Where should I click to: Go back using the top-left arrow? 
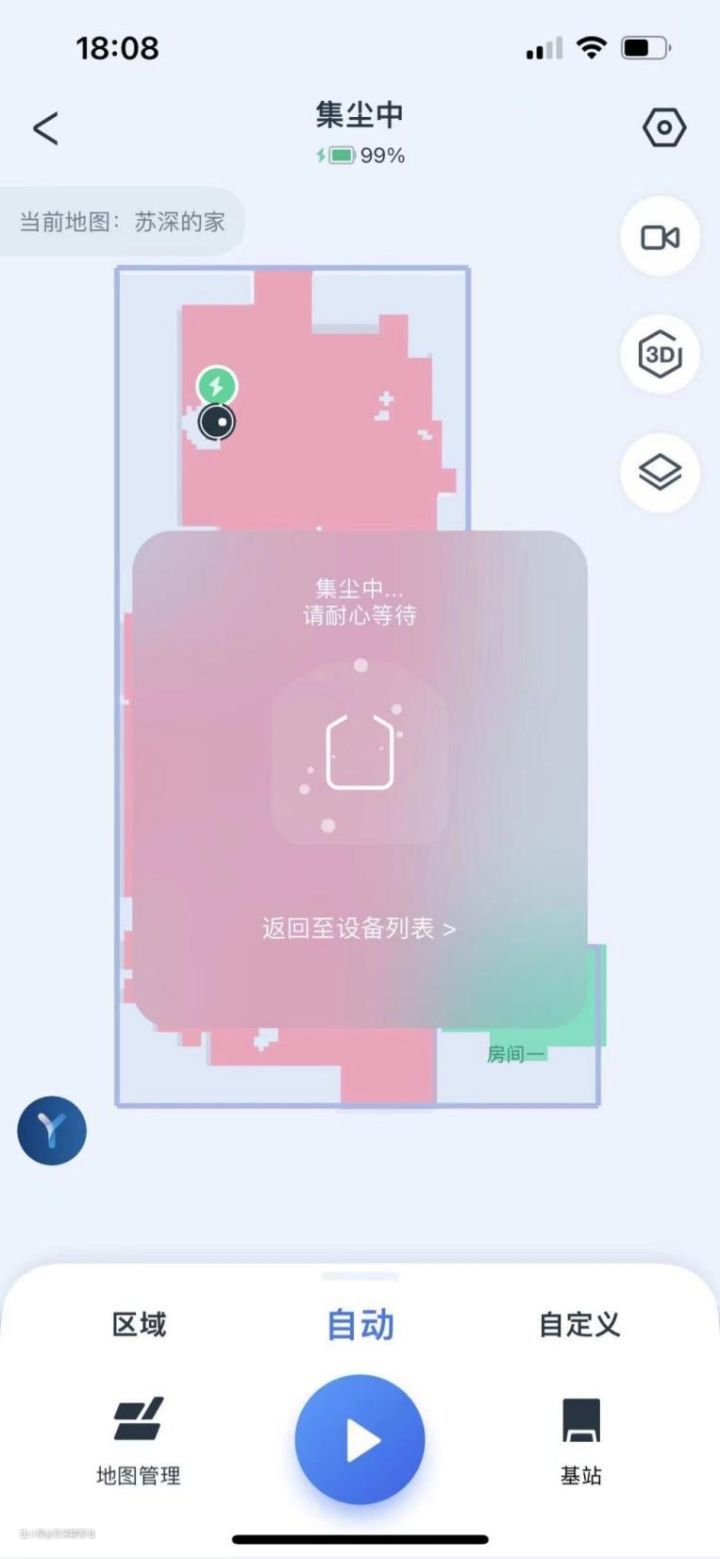coord(46,129)
